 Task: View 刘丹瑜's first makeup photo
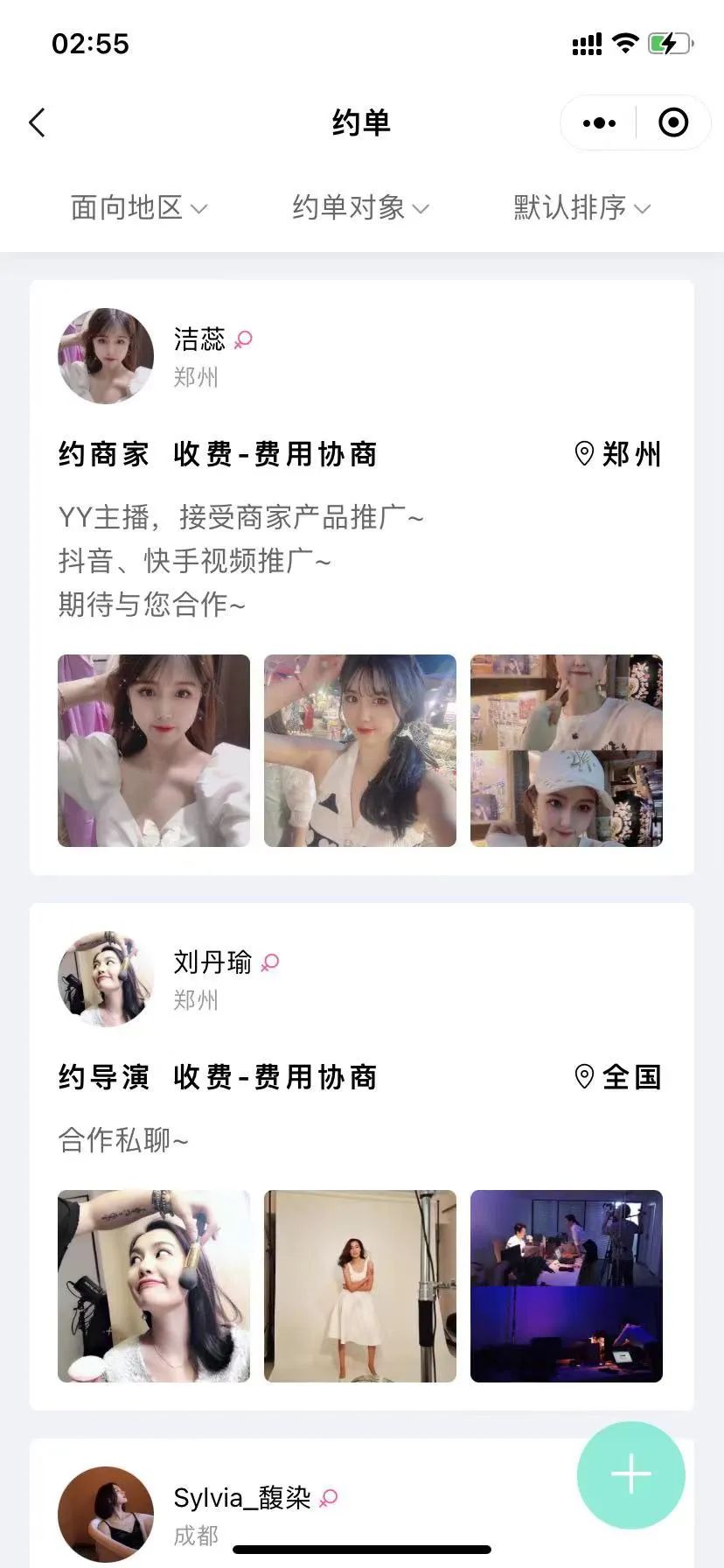point(154,1286)
